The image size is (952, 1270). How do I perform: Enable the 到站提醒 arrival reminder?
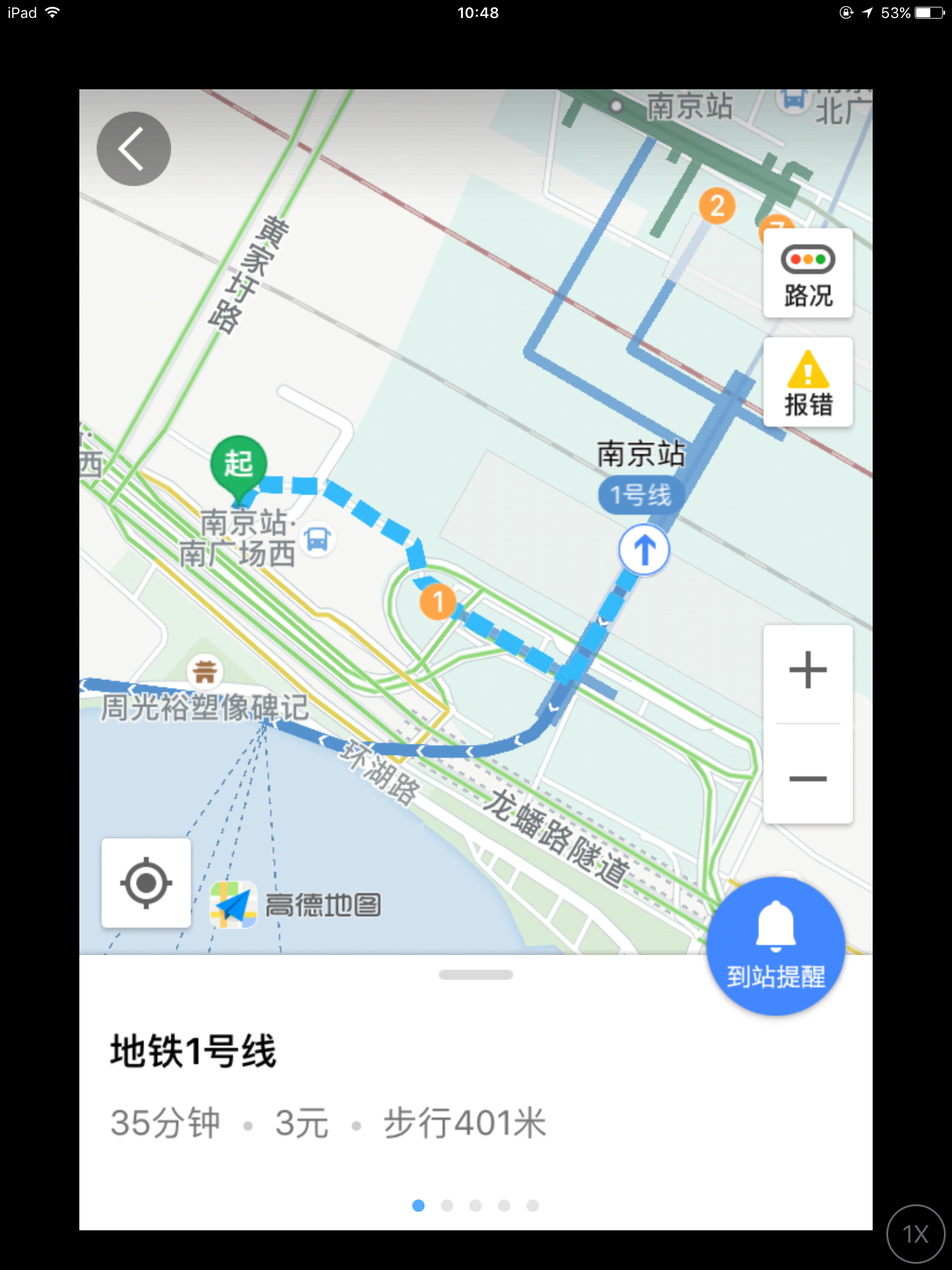pyautogui.click(x=775, y=946)
